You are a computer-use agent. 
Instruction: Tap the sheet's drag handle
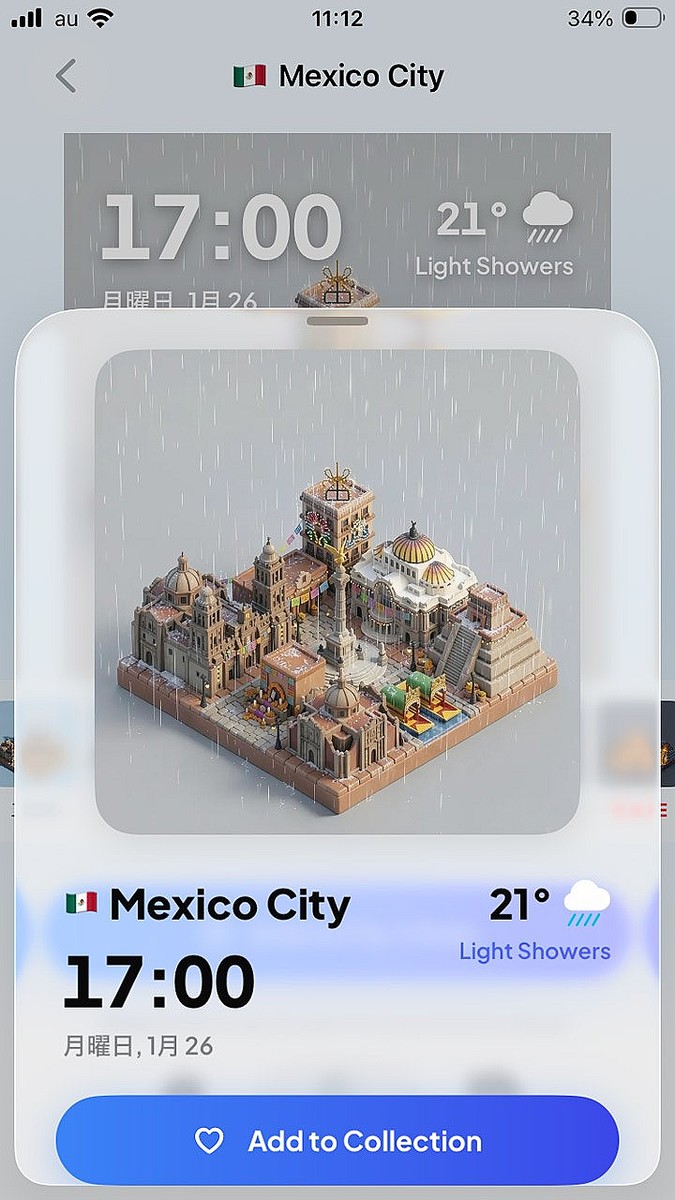coord(337,321)
